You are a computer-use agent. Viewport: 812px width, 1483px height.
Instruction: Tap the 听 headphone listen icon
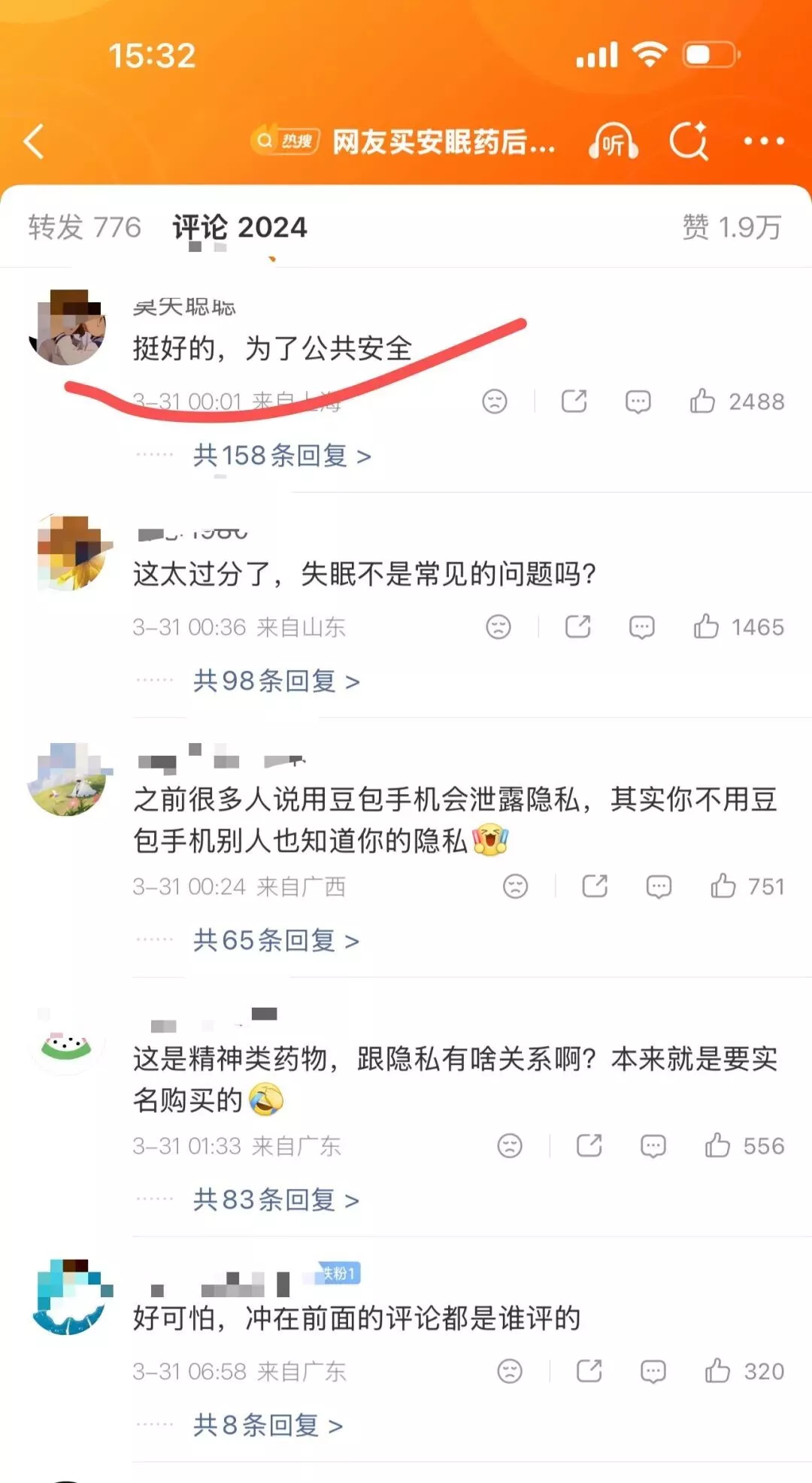coord(613,141)
